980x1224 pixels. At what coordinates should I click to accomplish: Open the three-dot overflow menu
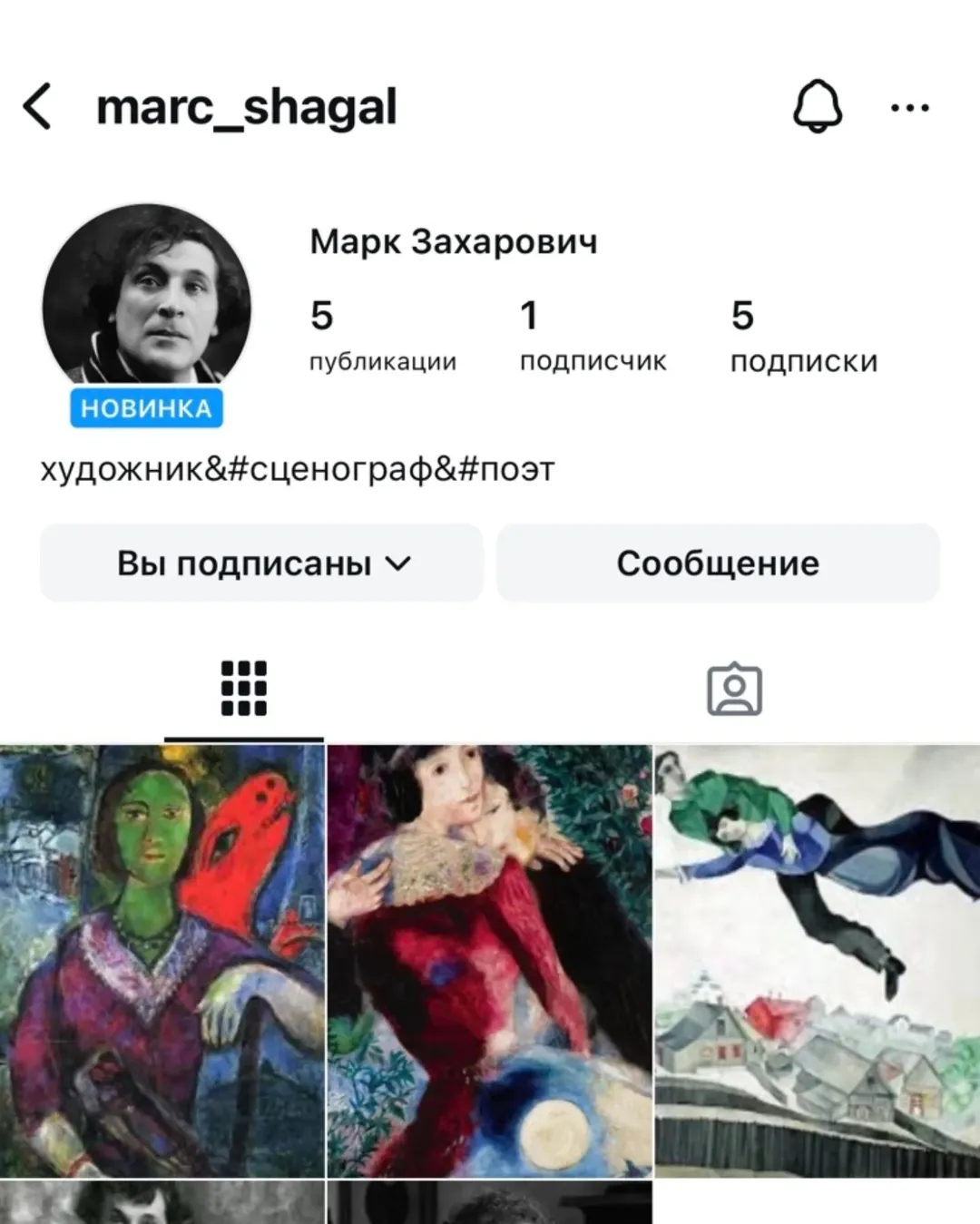(x=909, y=108)
